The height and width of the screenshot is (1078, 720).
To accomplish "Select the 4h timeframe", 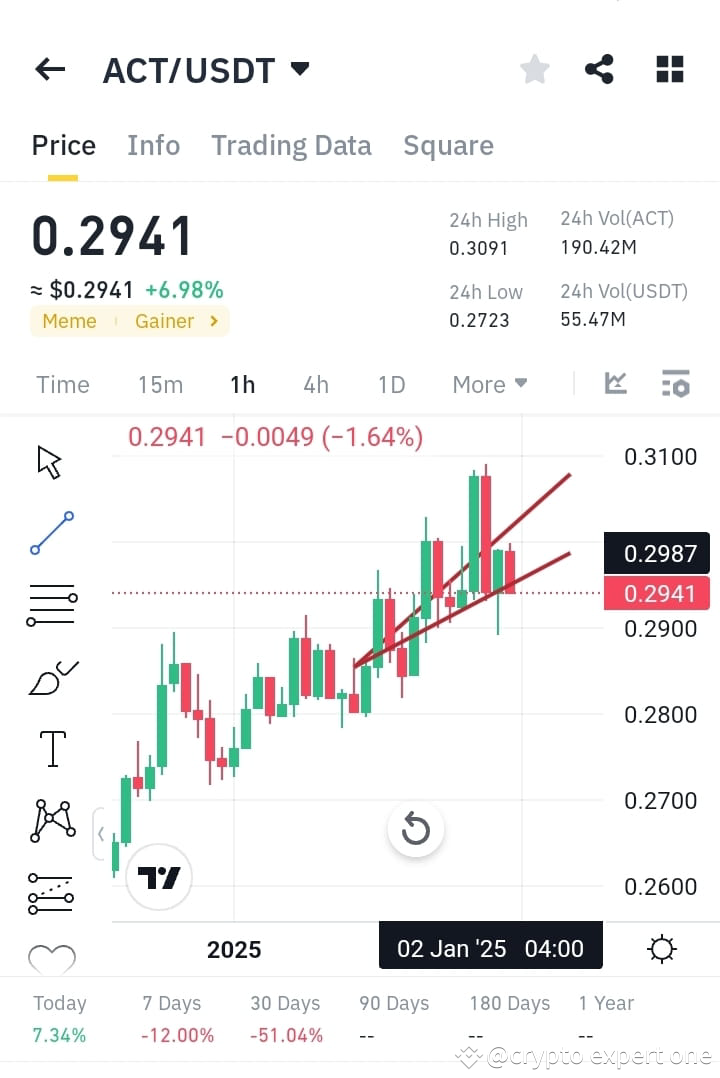I will [x=316, y=384].
